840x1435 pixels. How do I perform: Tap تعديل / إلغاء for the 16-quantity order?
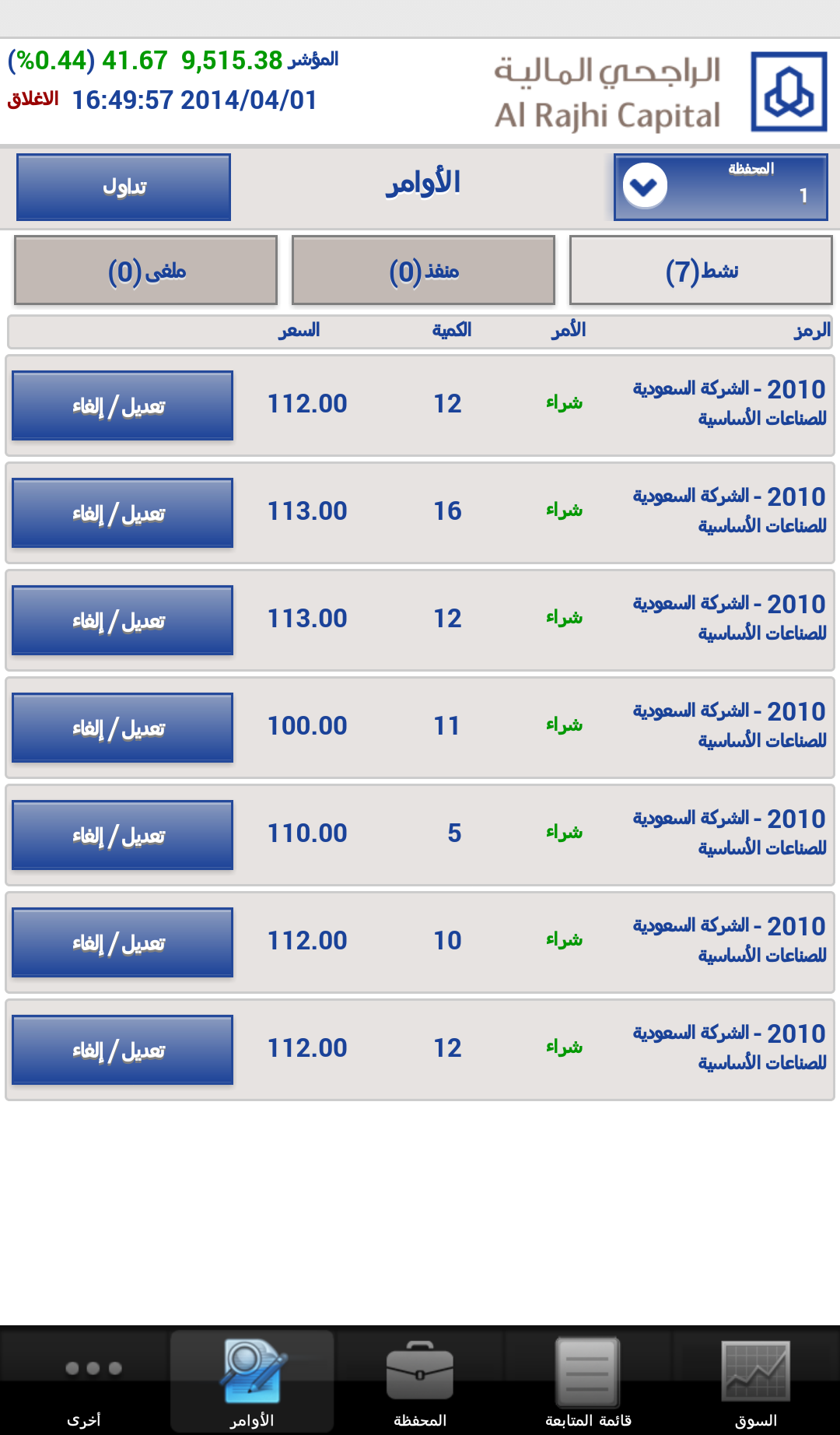pos(122,513)
